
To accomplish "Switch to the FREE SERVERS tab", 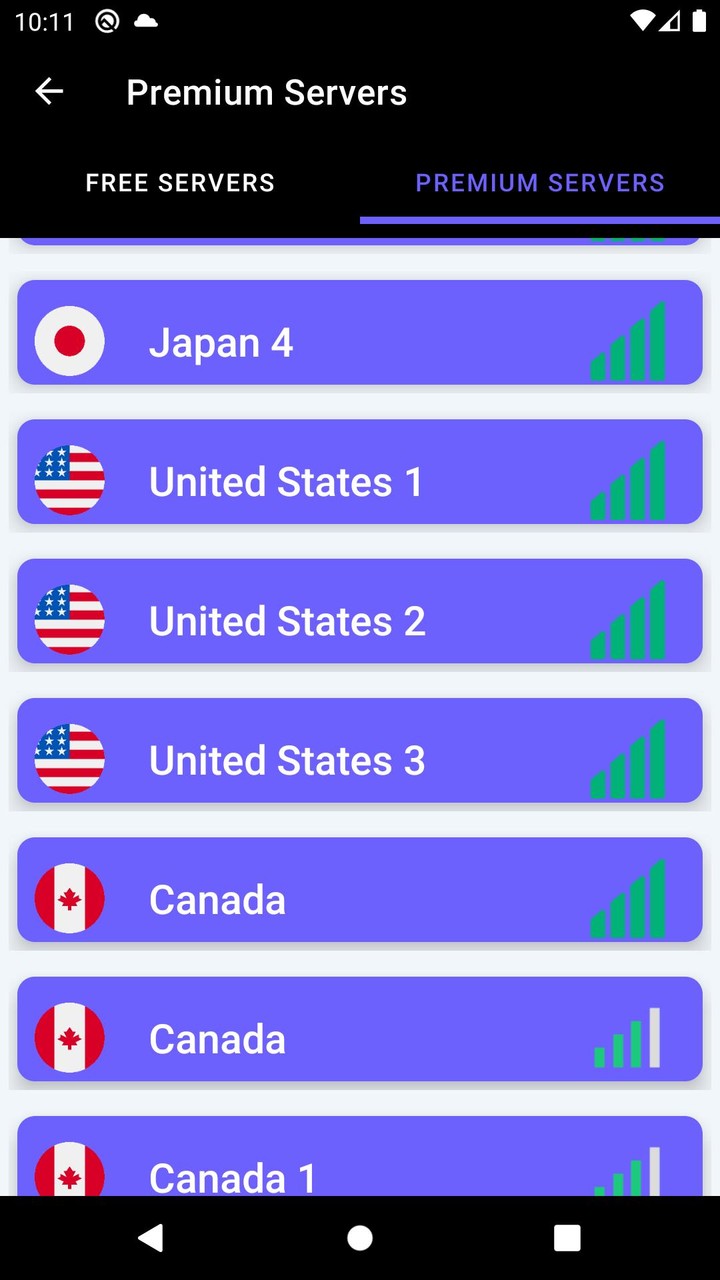I will coord(179,182).
